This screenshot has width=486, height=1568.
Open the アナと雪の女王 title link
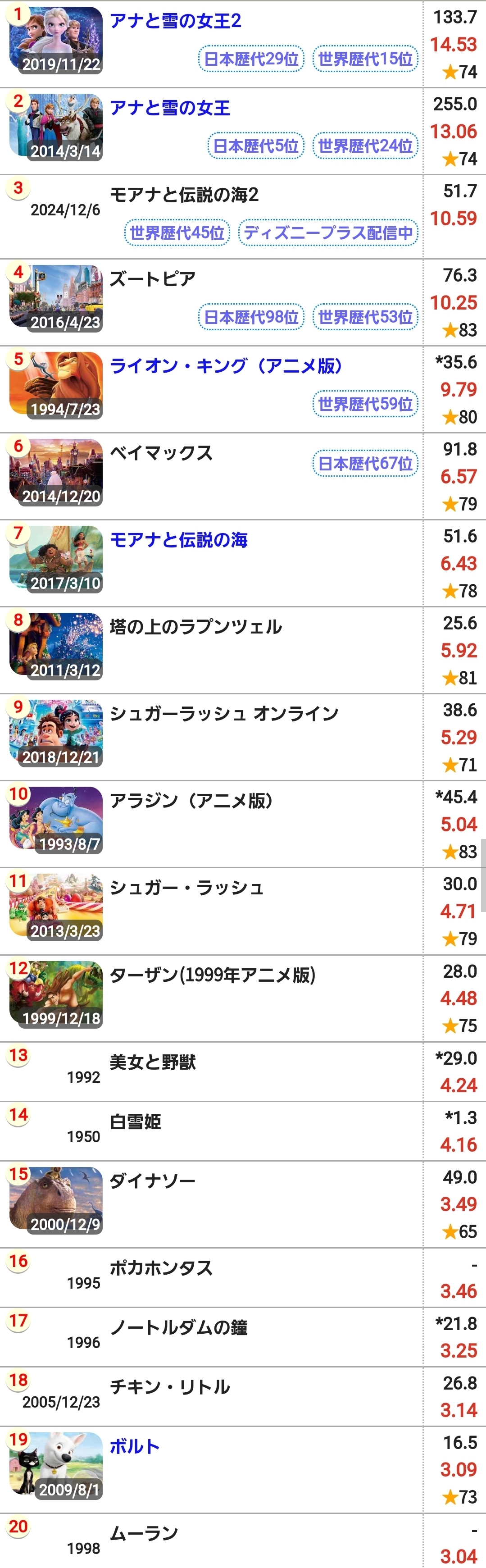[170, 108]
